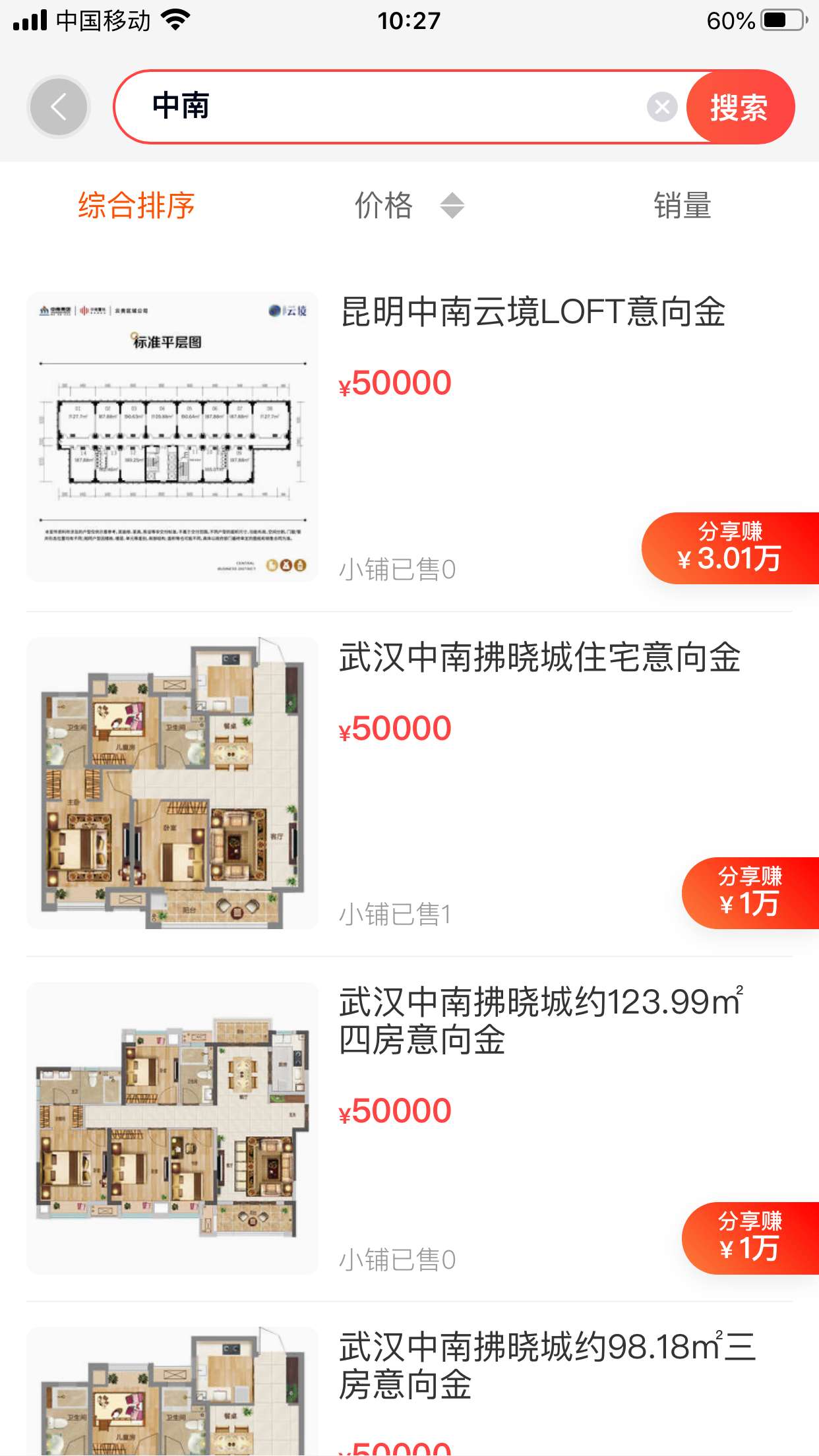Sort results by 销量
The width and height of the screenshot is (819, 1456).
coord(682,205)
